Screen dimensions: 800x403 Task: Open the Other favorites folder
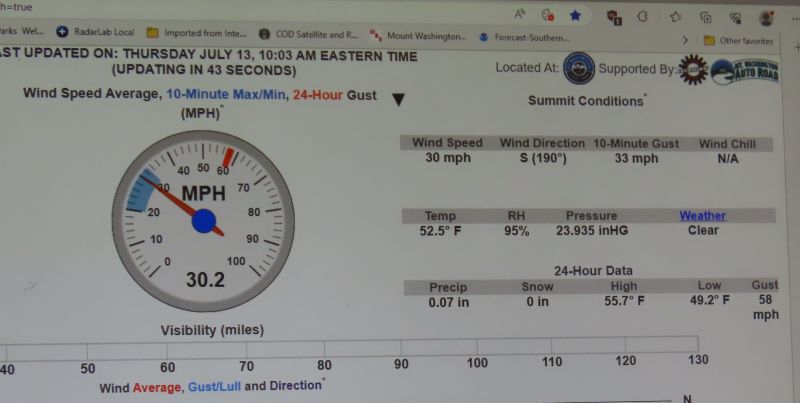coord(739,41)
